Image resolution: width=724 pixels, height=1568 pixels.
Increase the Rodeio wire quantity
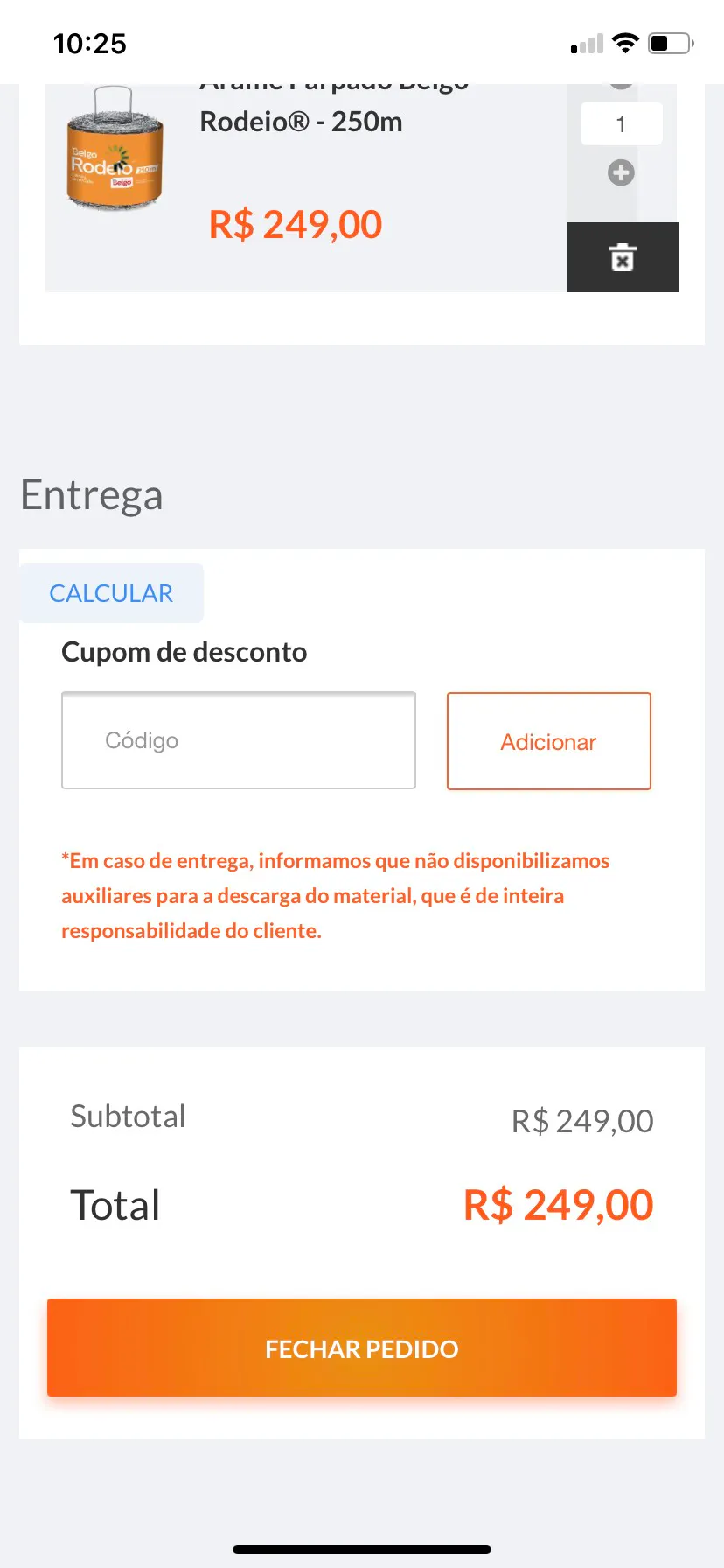coord(621,173)
